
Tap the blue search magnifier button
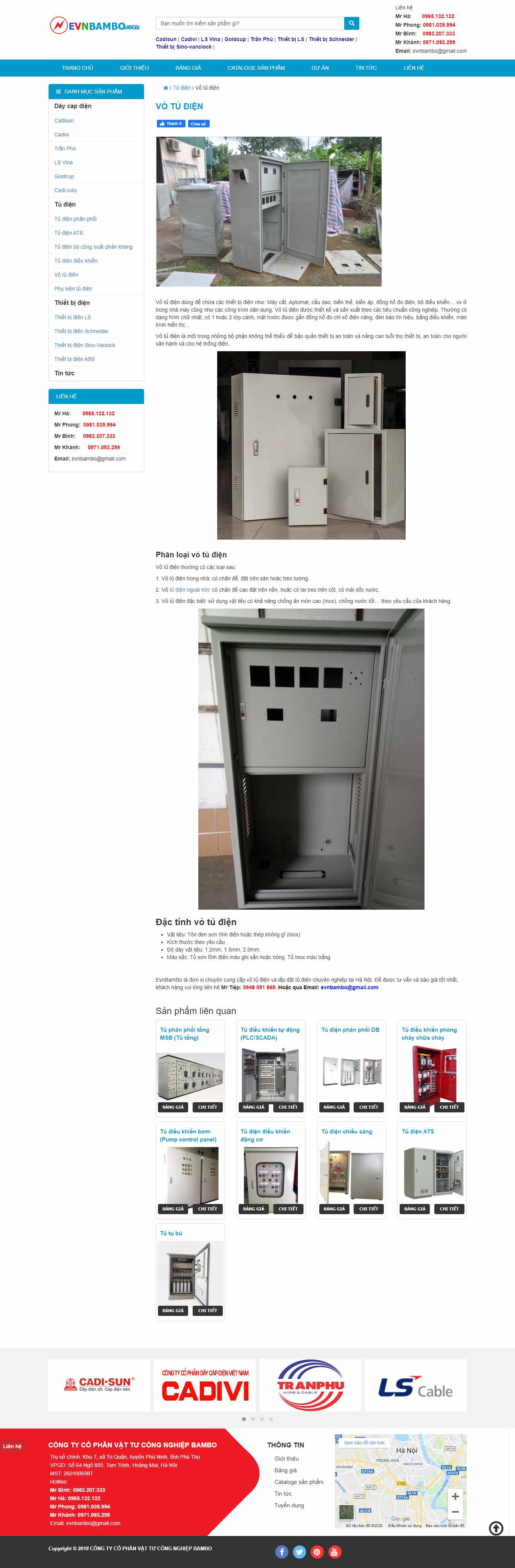coord(351,23)
